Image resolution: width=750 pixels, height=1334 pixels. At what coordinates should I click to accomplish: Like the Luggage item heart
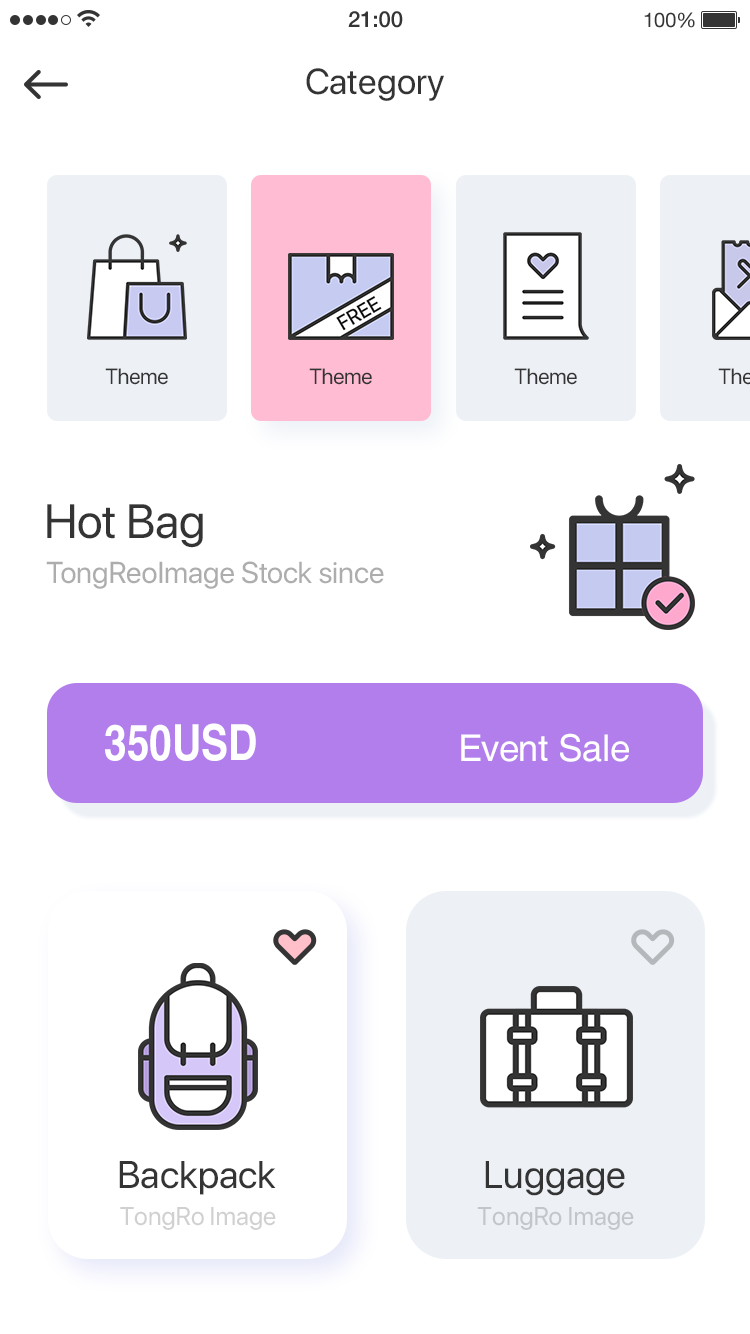pos(653,946)
